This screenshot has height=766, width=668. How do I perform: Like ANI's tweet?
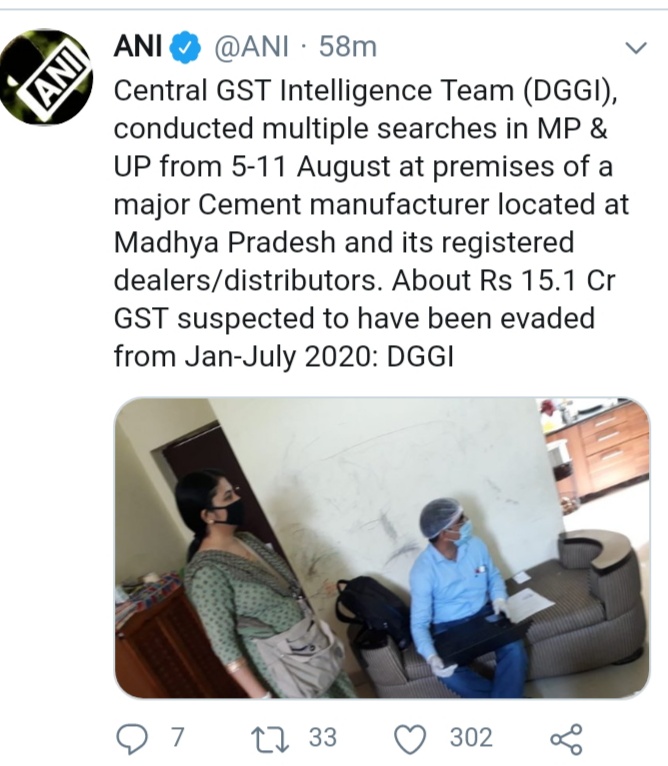(x=408, y=738)
